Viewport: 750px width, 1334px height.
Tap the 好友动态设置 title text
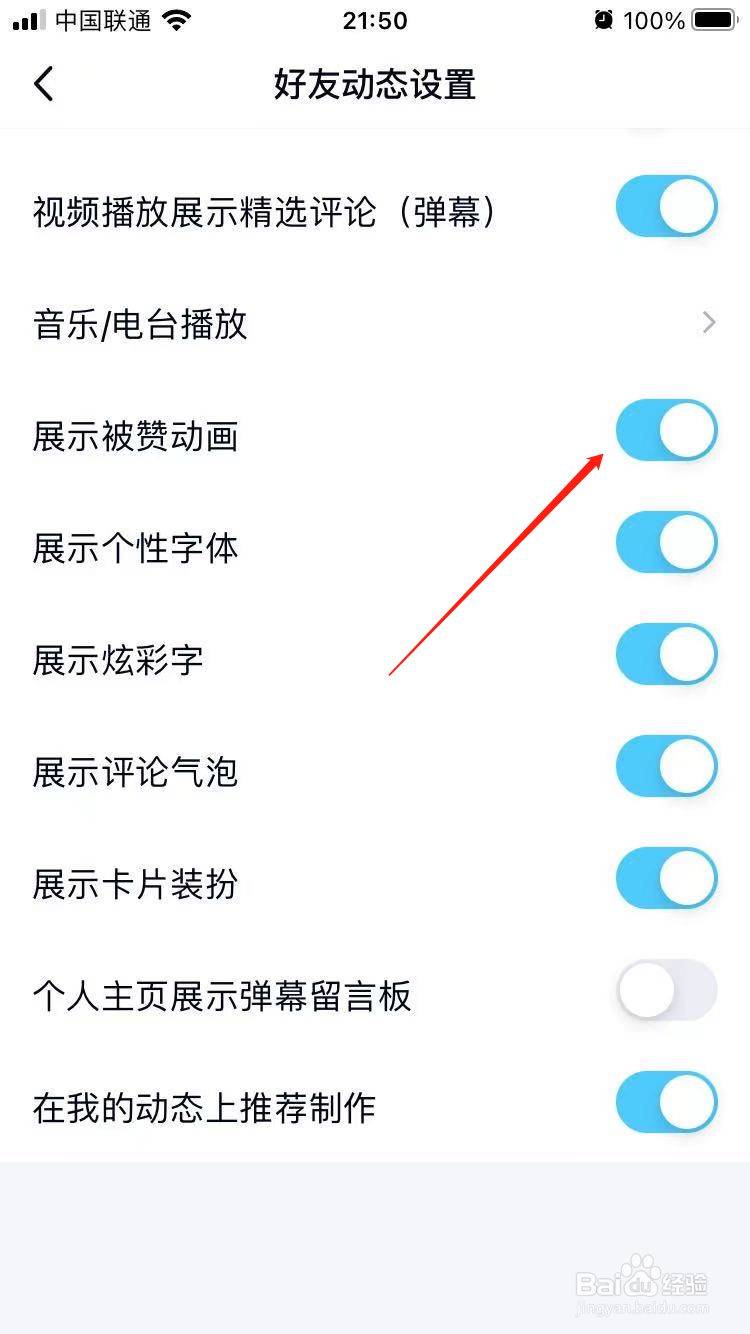coord(374,86)
